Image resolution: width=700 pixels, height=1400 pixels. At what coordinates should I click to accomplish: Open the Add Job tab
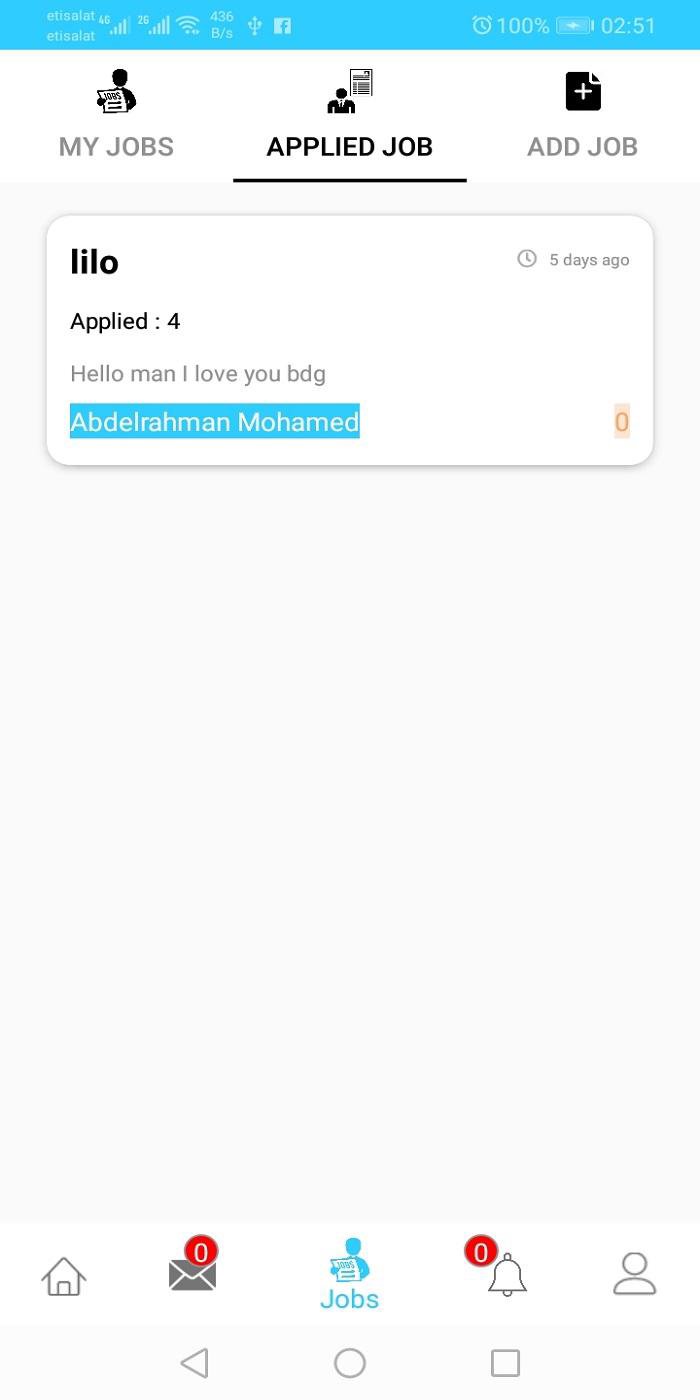tap(583, 116)
